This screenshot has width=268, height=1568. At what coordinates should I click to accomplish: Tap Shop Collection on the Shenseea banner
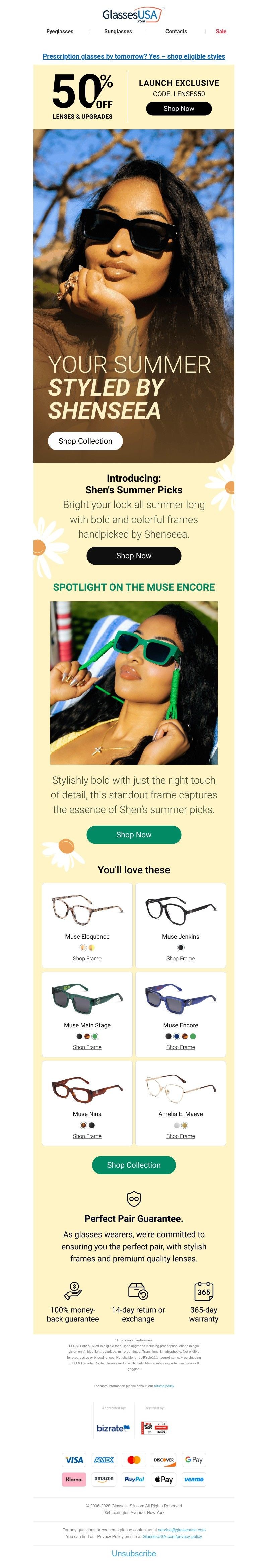85,441
